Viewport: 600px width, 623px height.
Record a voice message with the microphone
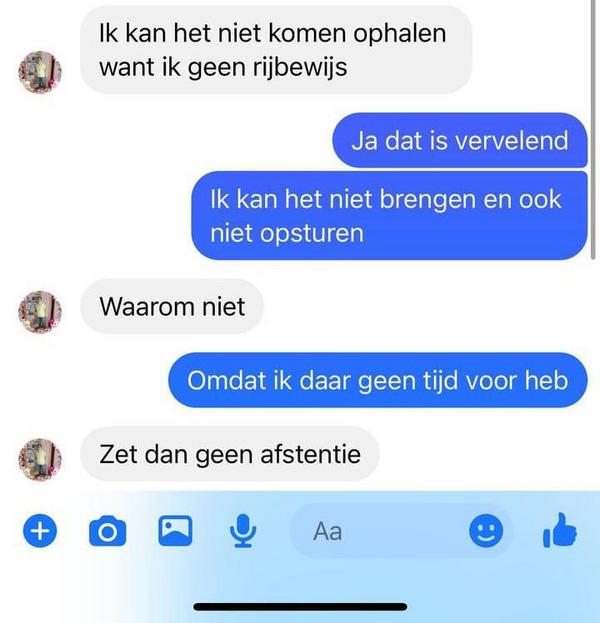[242, 532]
